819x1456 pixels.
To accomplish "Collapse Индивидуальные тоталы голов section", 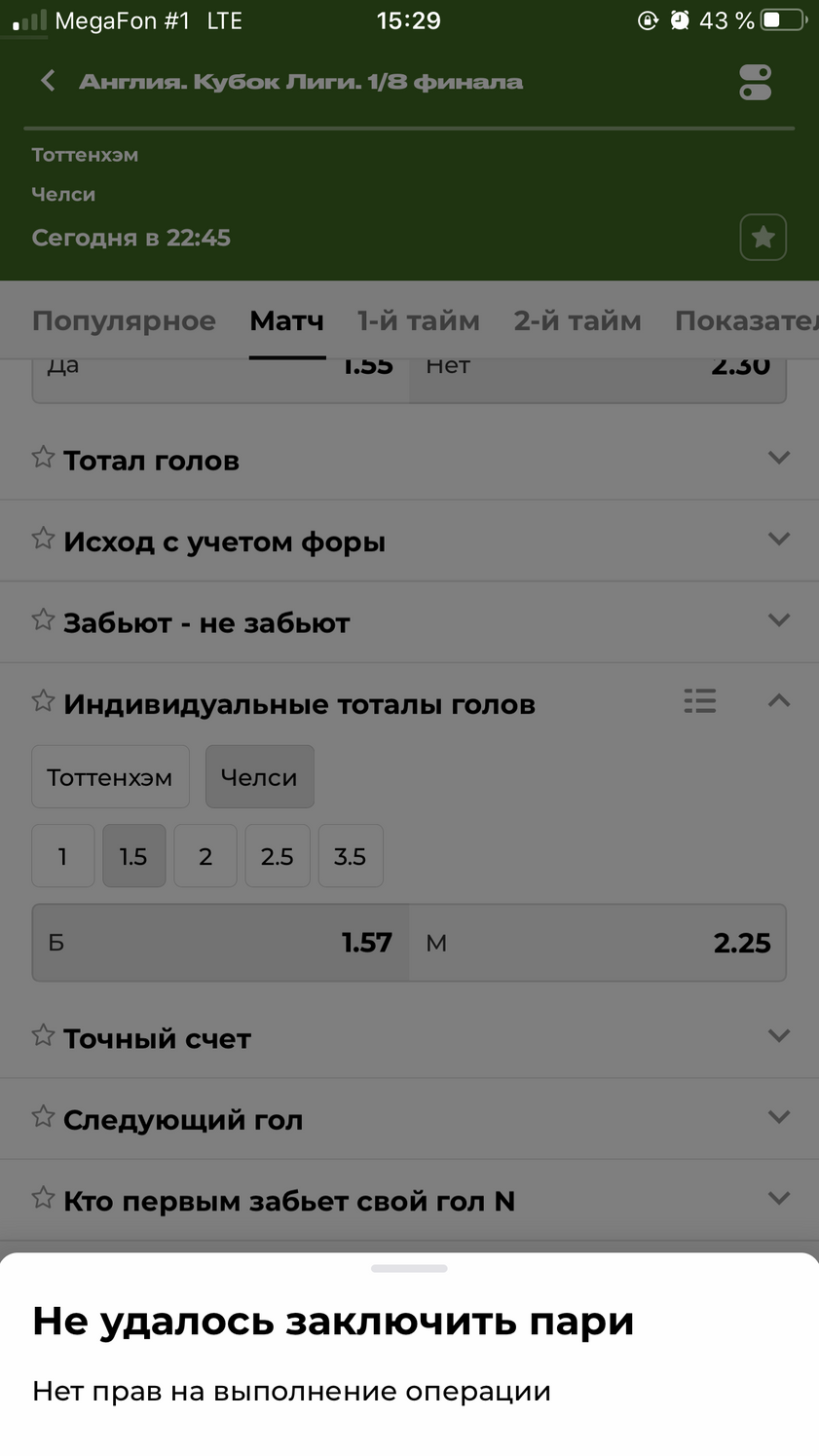I will pos(778,701).
